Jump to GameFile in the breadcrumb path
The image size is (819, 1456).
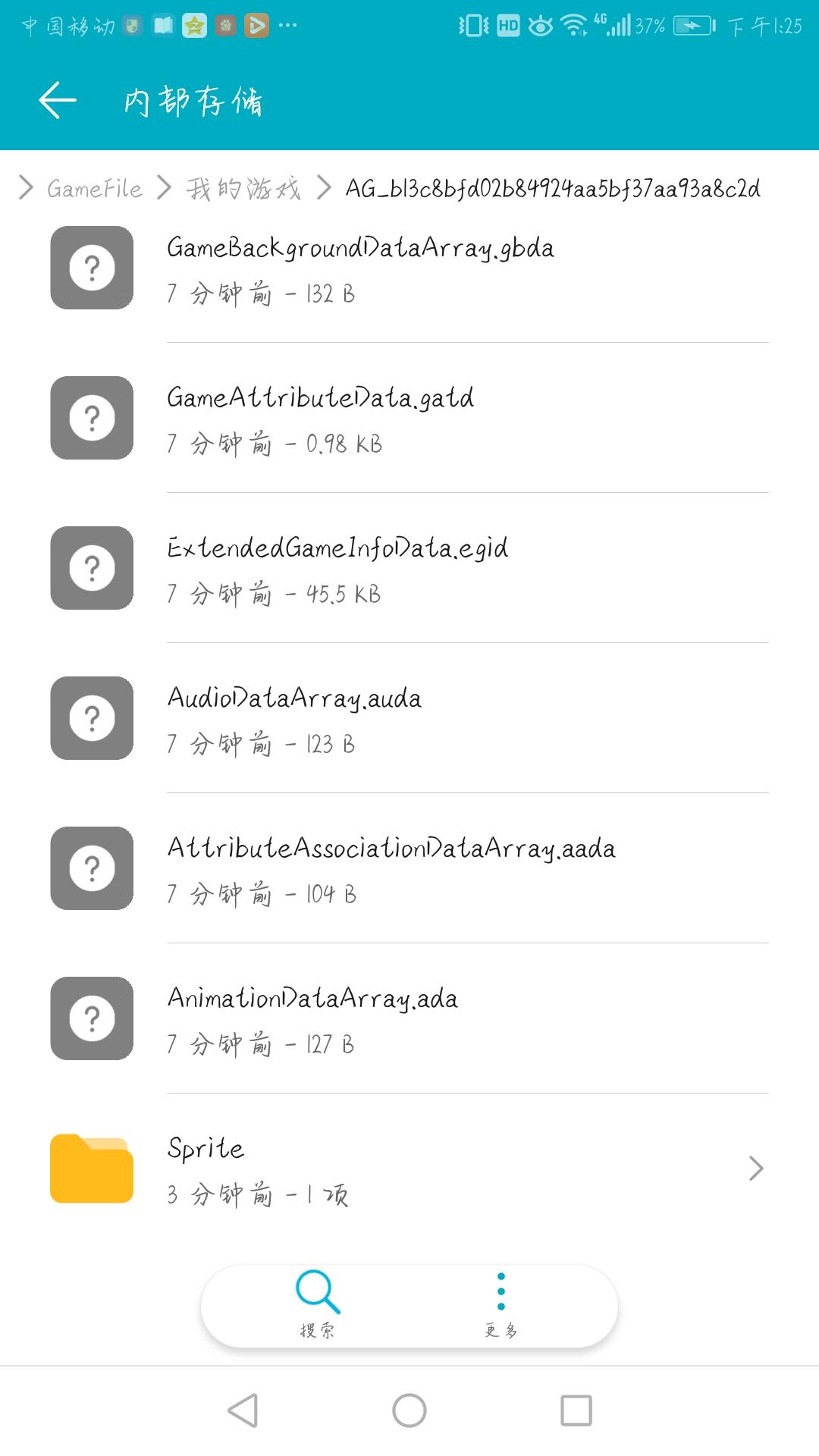tap(94, 188)
